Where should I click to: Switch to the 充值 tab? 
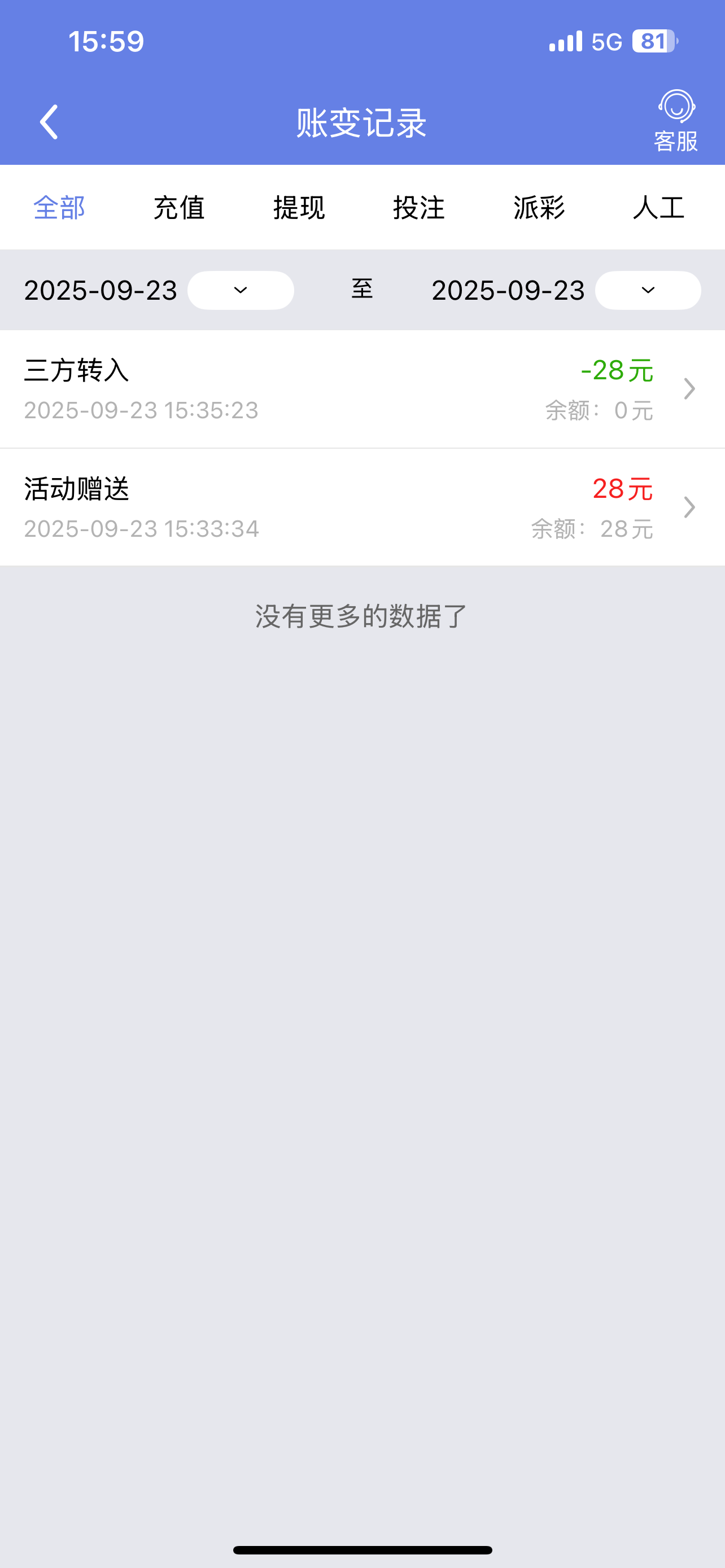(179, 208)
